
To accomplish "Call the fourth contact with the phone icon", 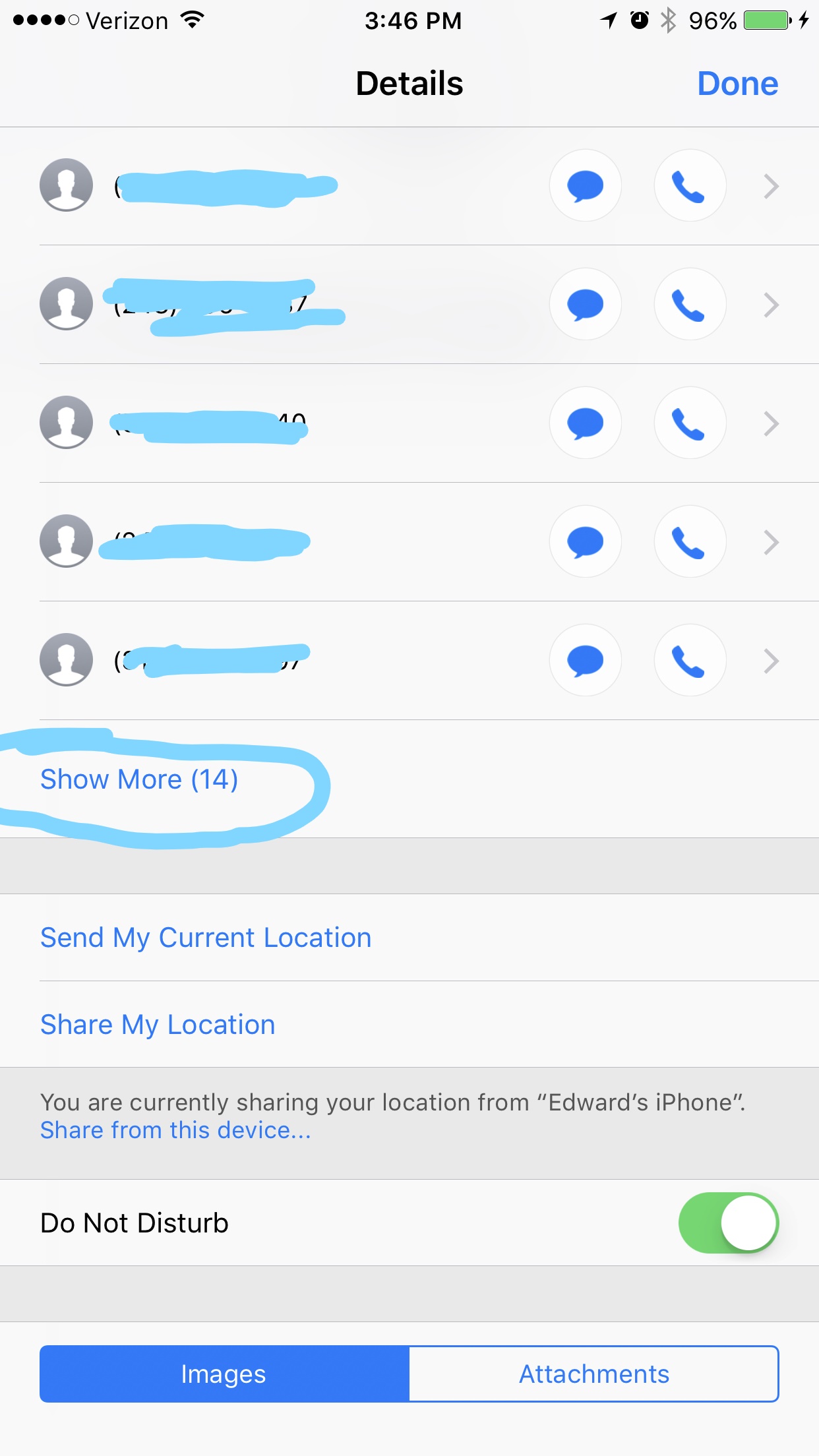I will (690, 541).
